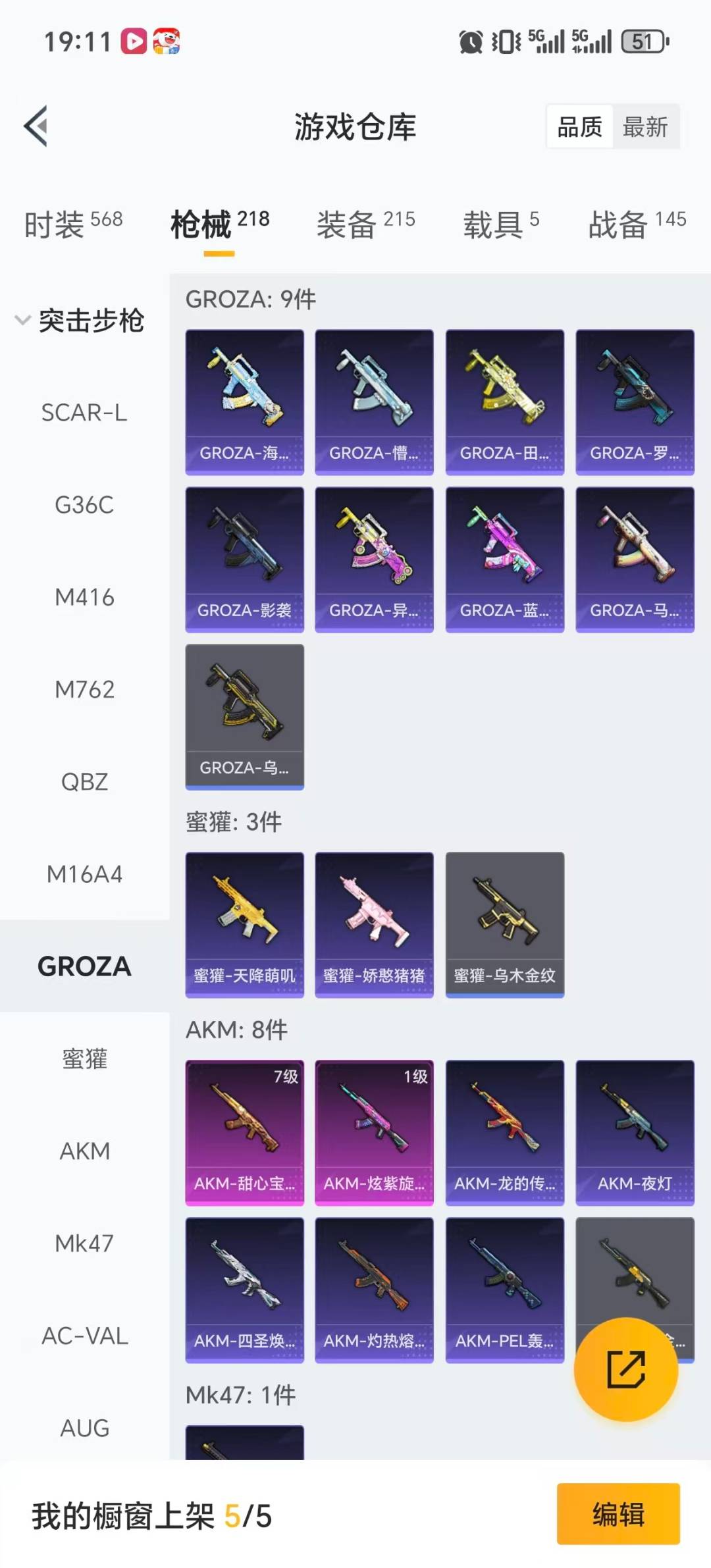This screenshot has height=1568, width=711.
Task: Select M416 in the sidebar
Action: click(84, 597)
